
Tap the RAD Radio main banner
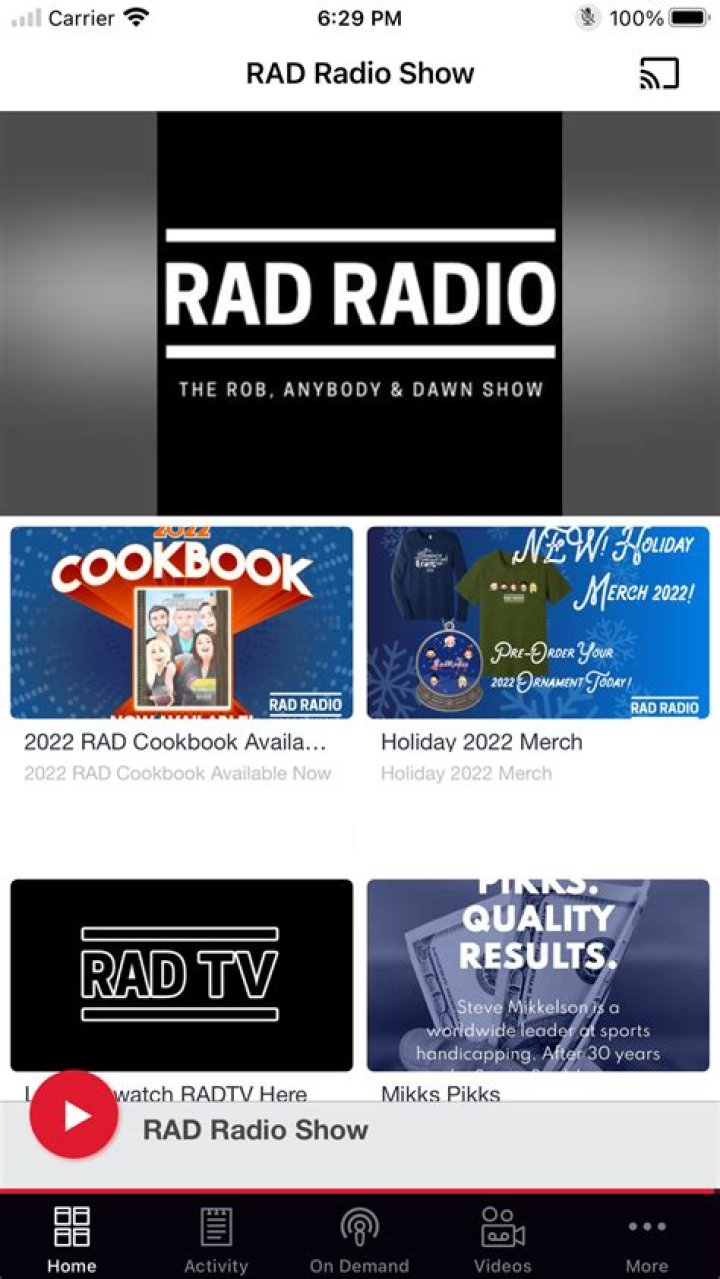coord(359,312)
